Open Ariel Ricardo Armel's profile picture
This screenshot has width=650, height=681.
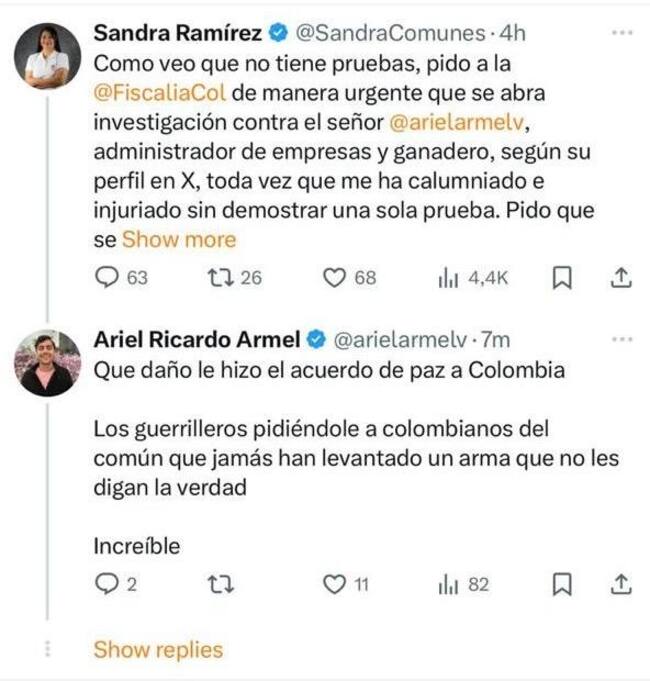(x=47, y=363)
